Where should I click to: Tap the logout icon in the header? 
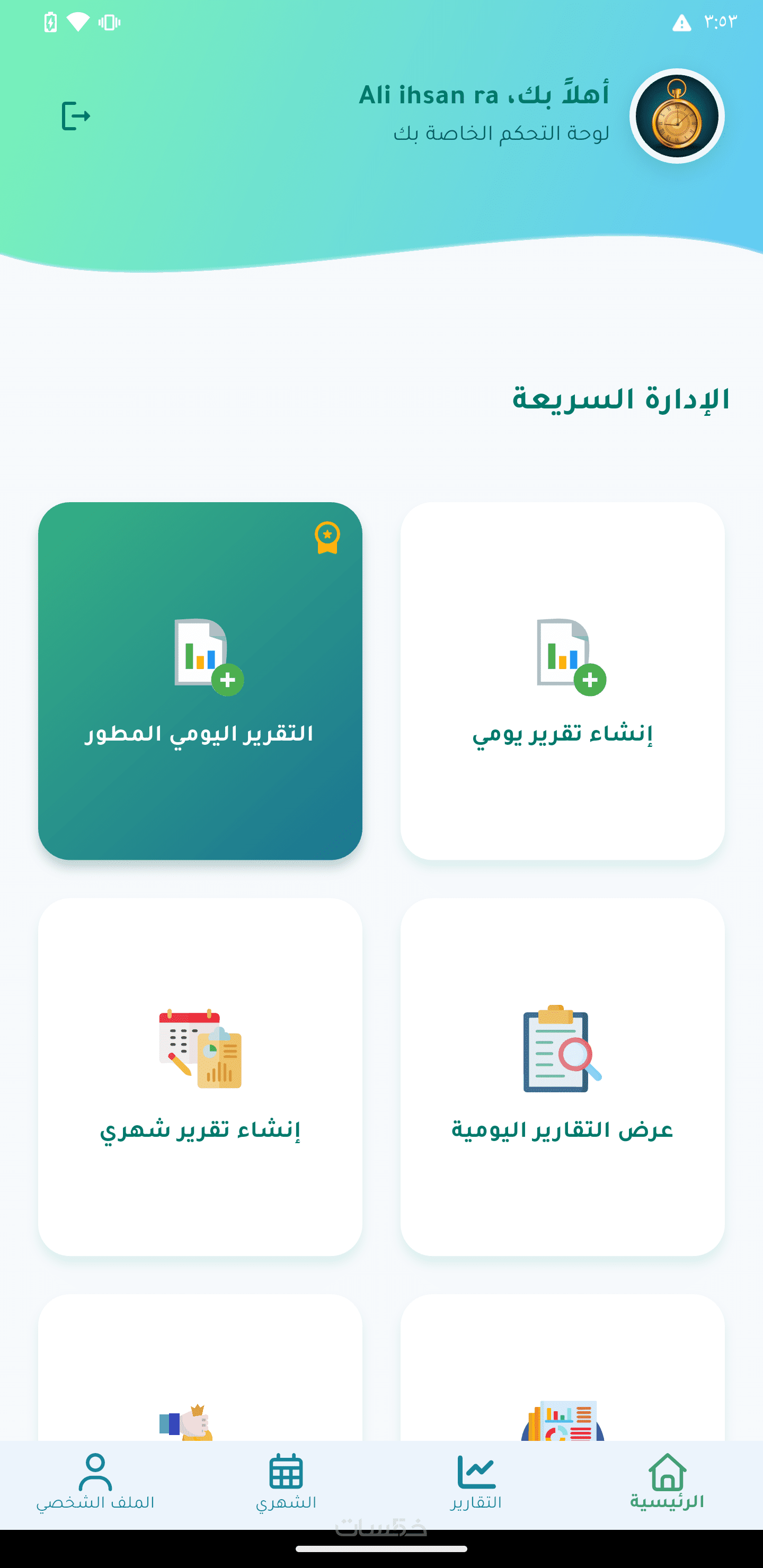pos(76,115)
